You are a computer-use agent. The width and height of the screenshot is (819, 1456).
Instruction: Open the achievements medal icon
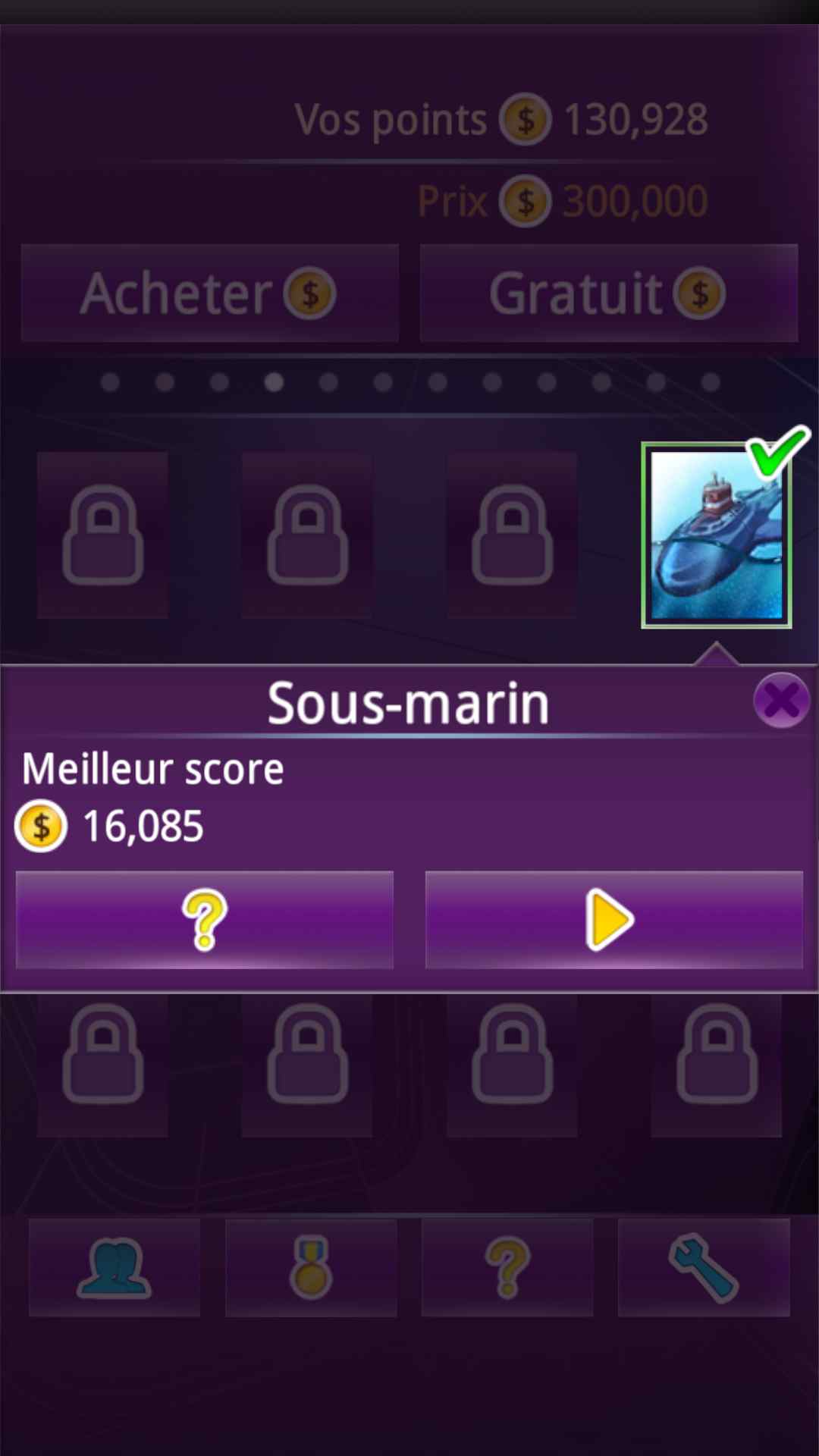(311, 1268)
